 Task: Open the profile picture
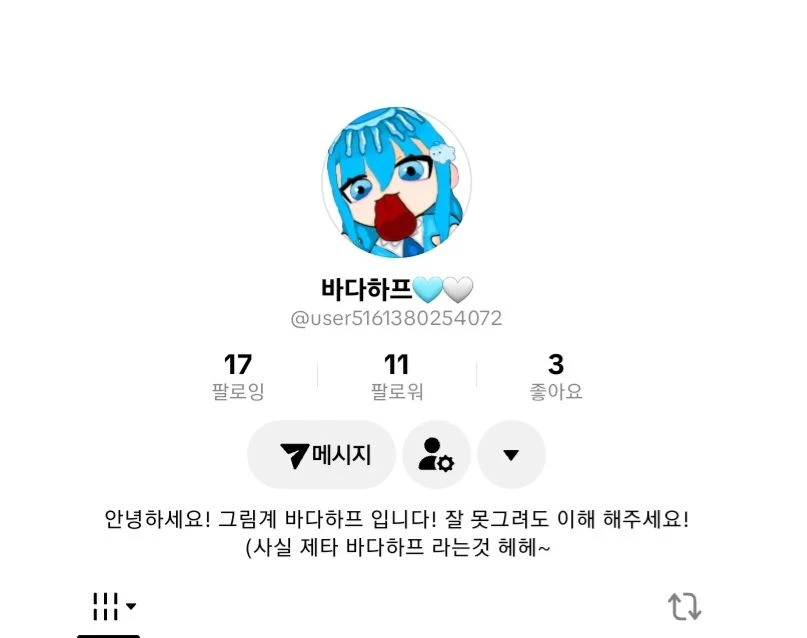[x=396, y=182]
